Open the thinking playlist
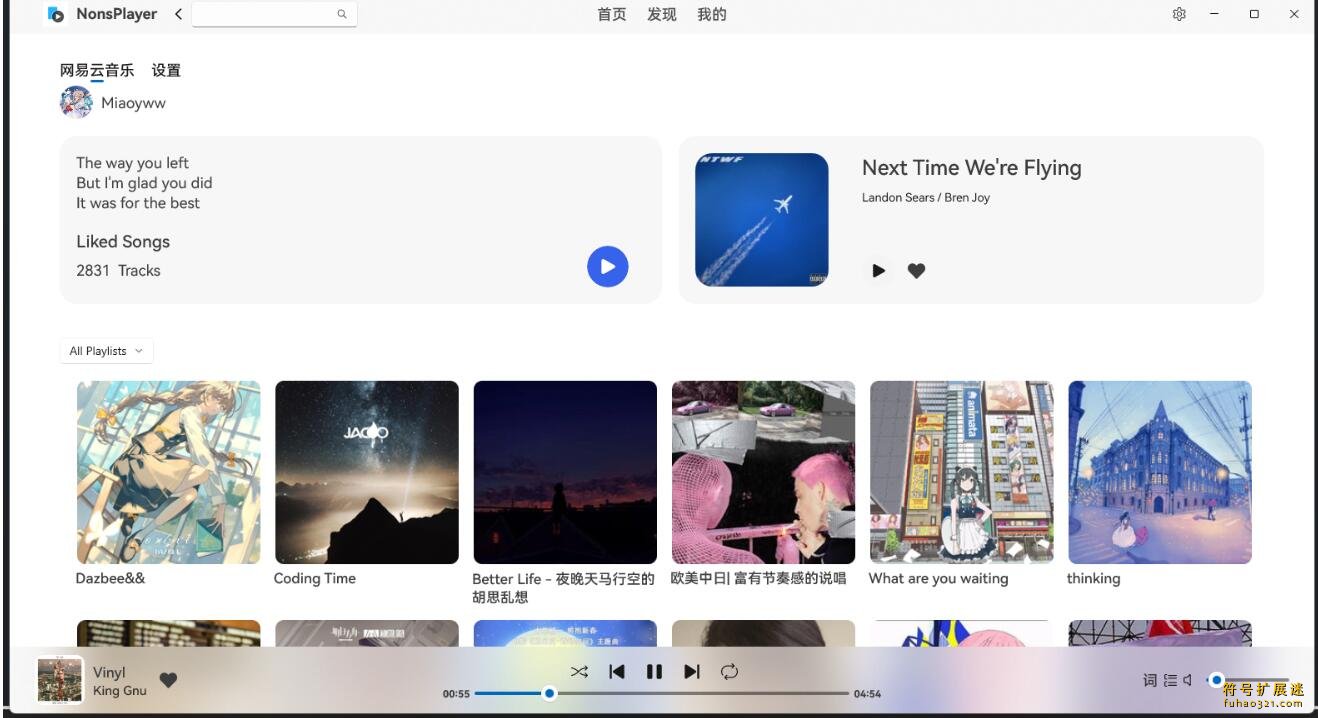Viewport: 1318px width, 718px height. 1159,472
